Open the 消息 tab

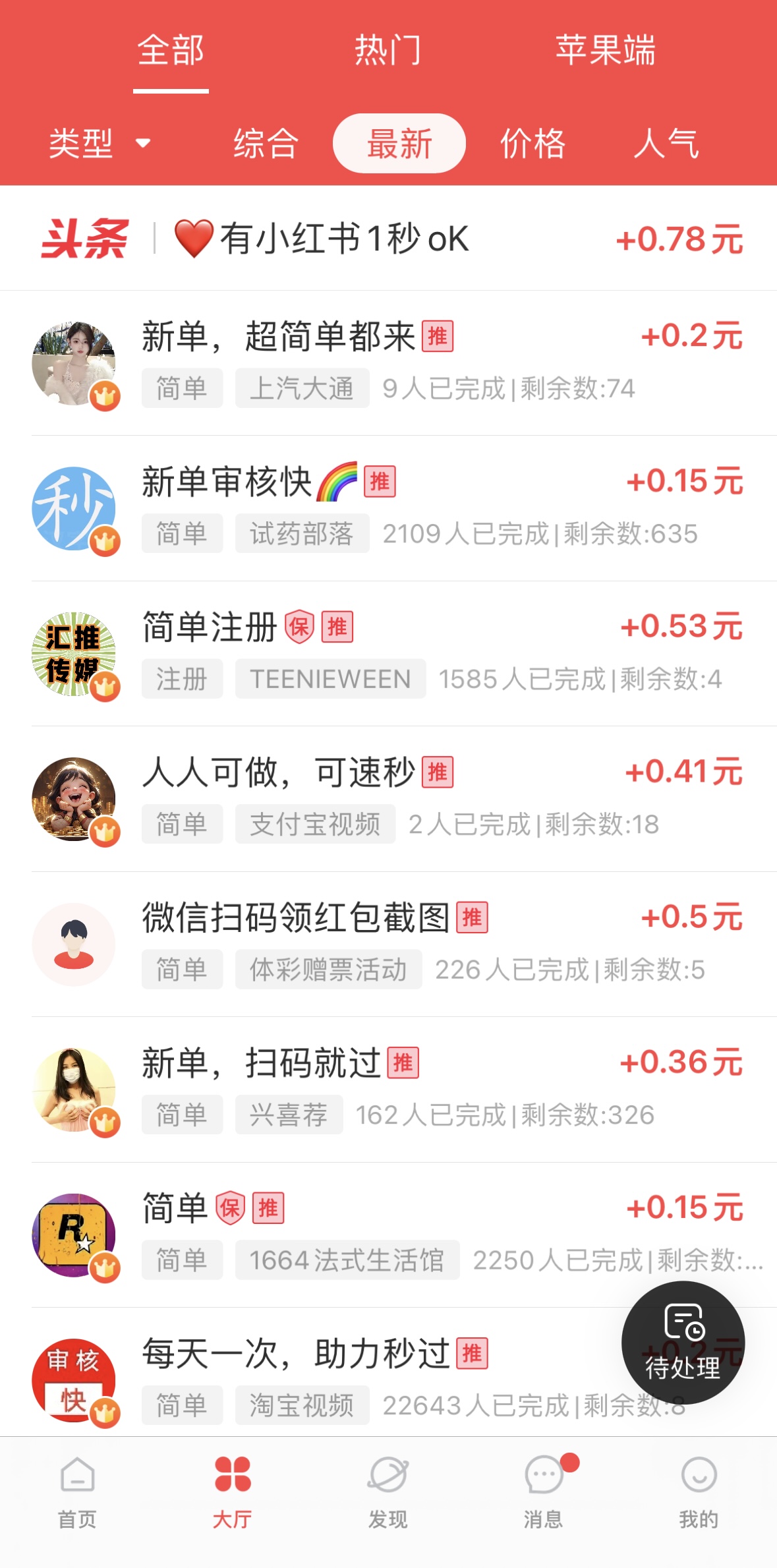click(544, 1493)
